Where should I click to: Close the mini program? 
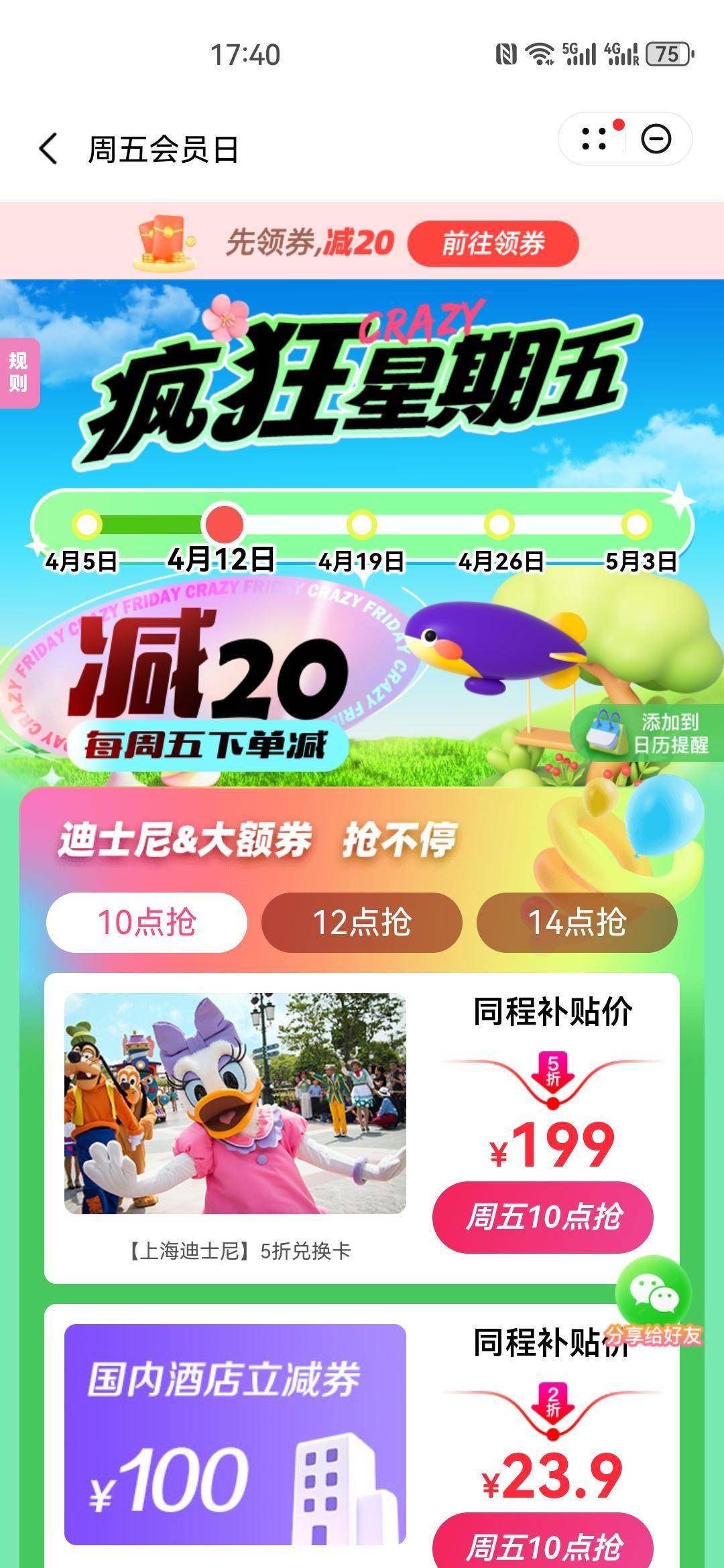click(656, 139)
